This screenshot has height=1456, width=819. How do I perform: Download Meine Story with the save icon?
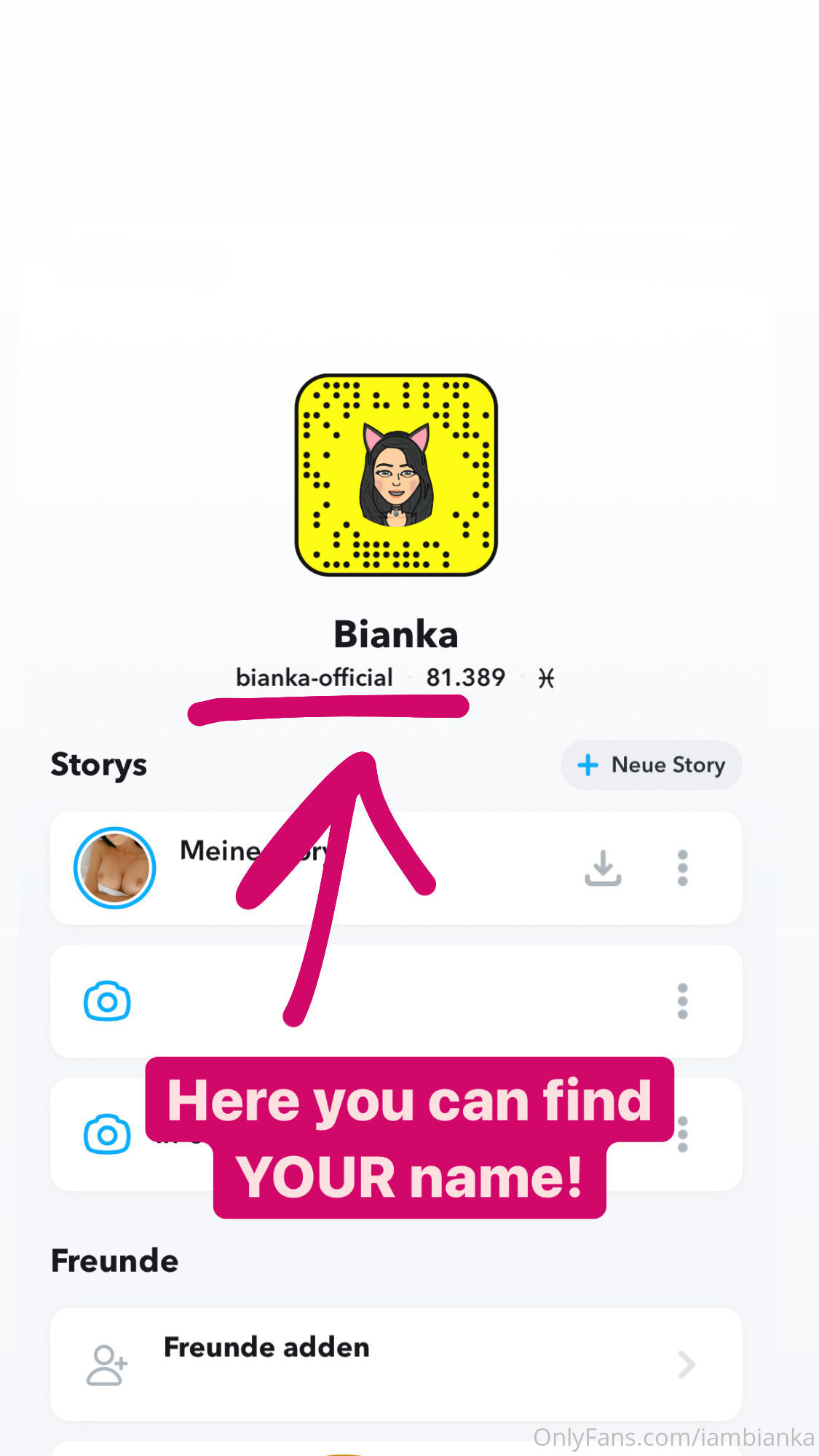click(x=603, y=868)
